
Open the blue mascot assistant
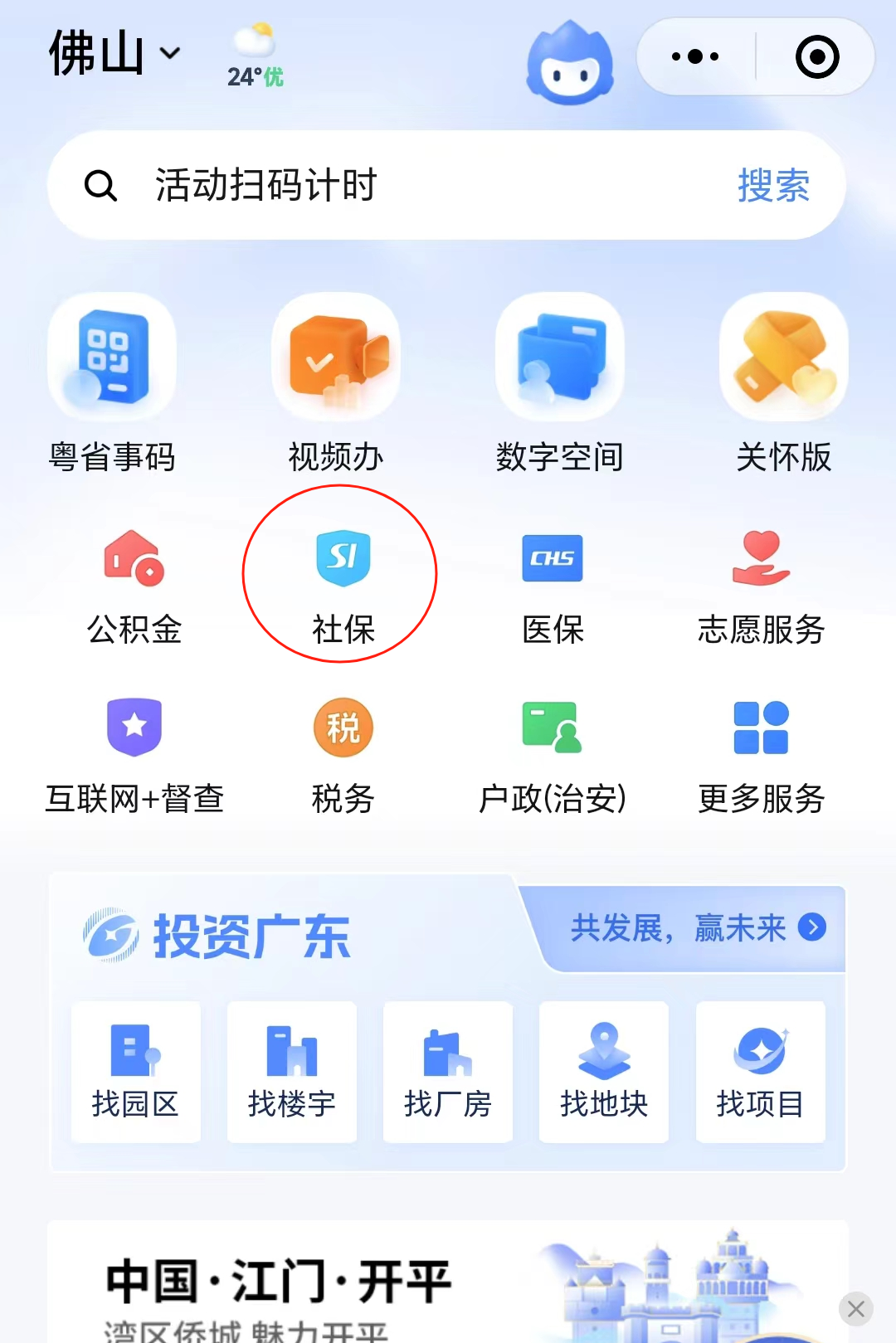pyautogui.click(x=570, y=64)
